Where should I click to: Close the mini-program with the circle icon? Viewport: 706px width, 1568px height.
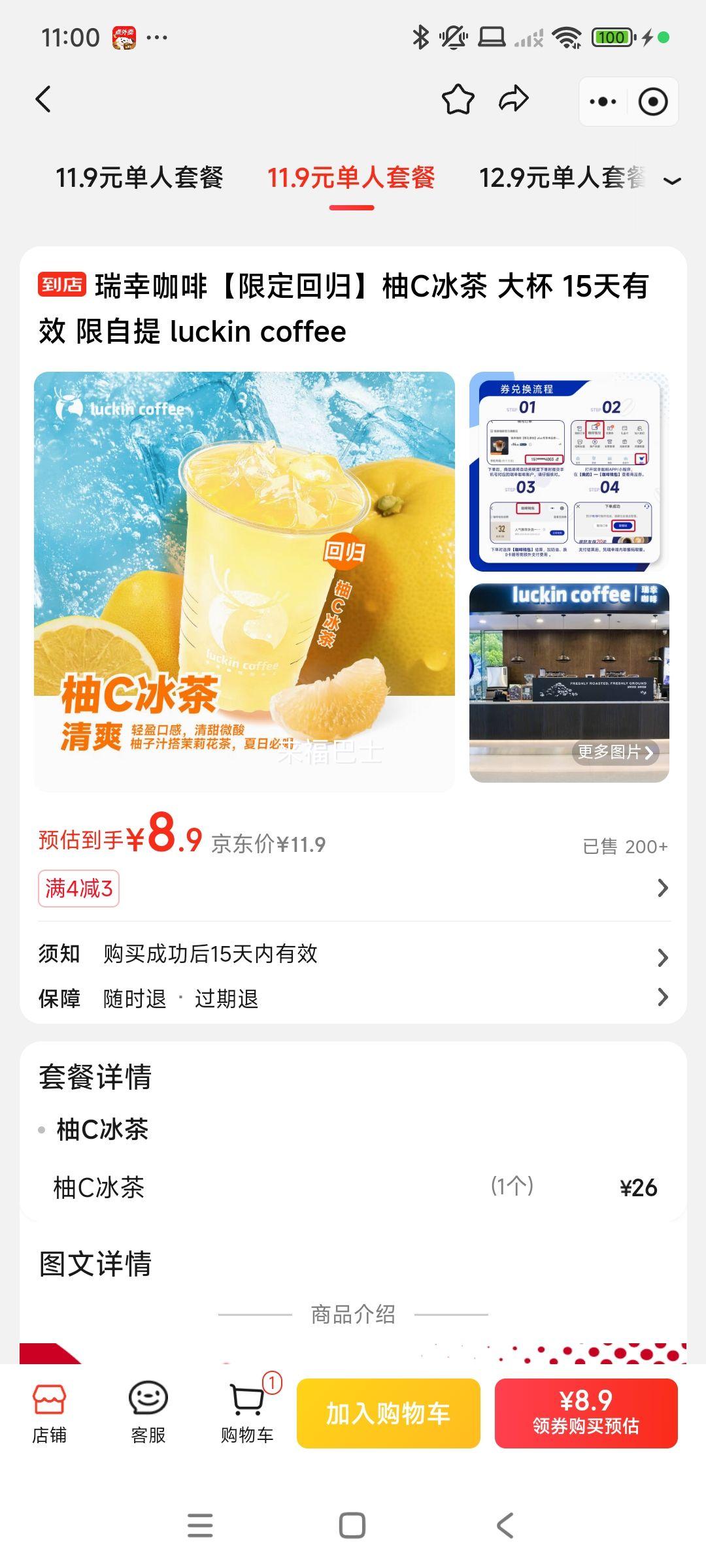(x=653, y=101)
